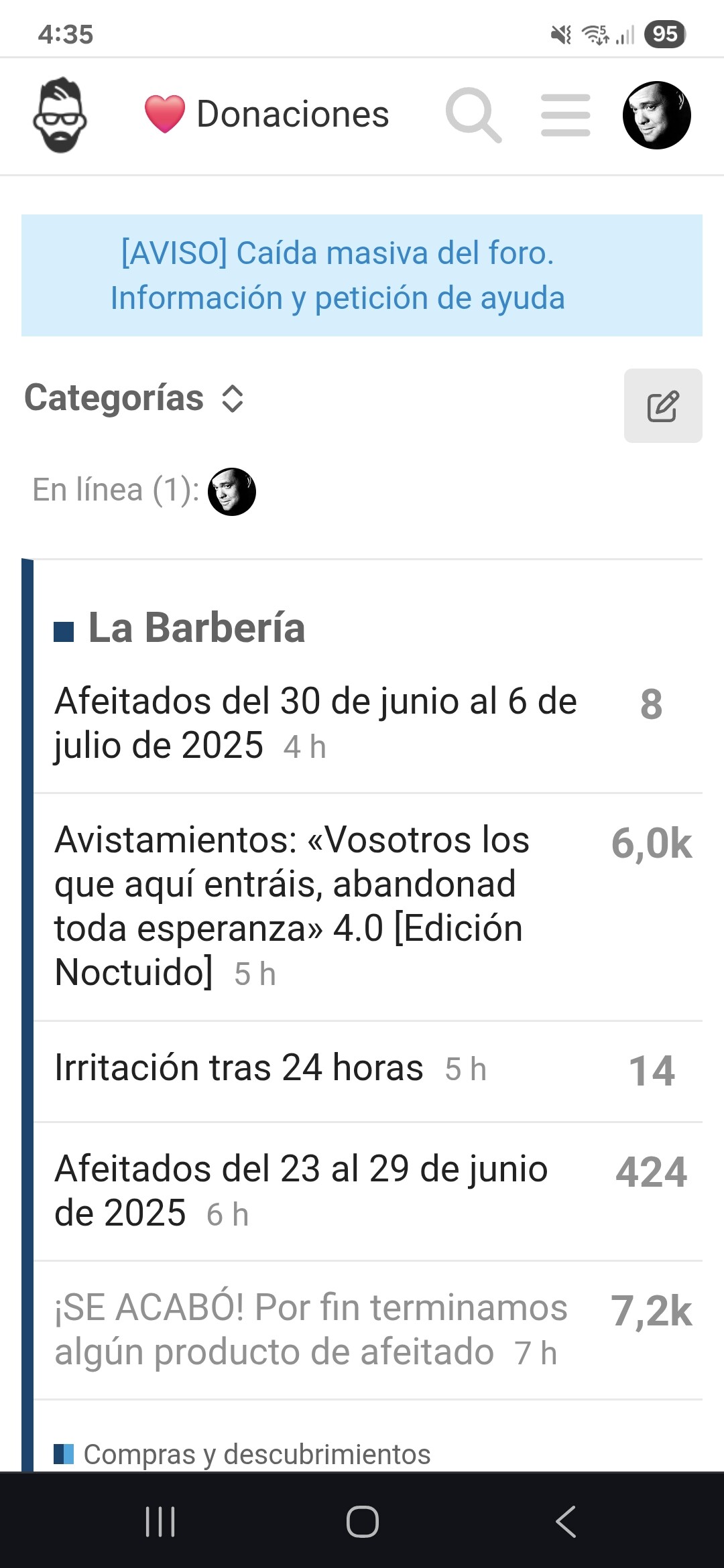
Task: Open the search magnifier
Action: 474,115
